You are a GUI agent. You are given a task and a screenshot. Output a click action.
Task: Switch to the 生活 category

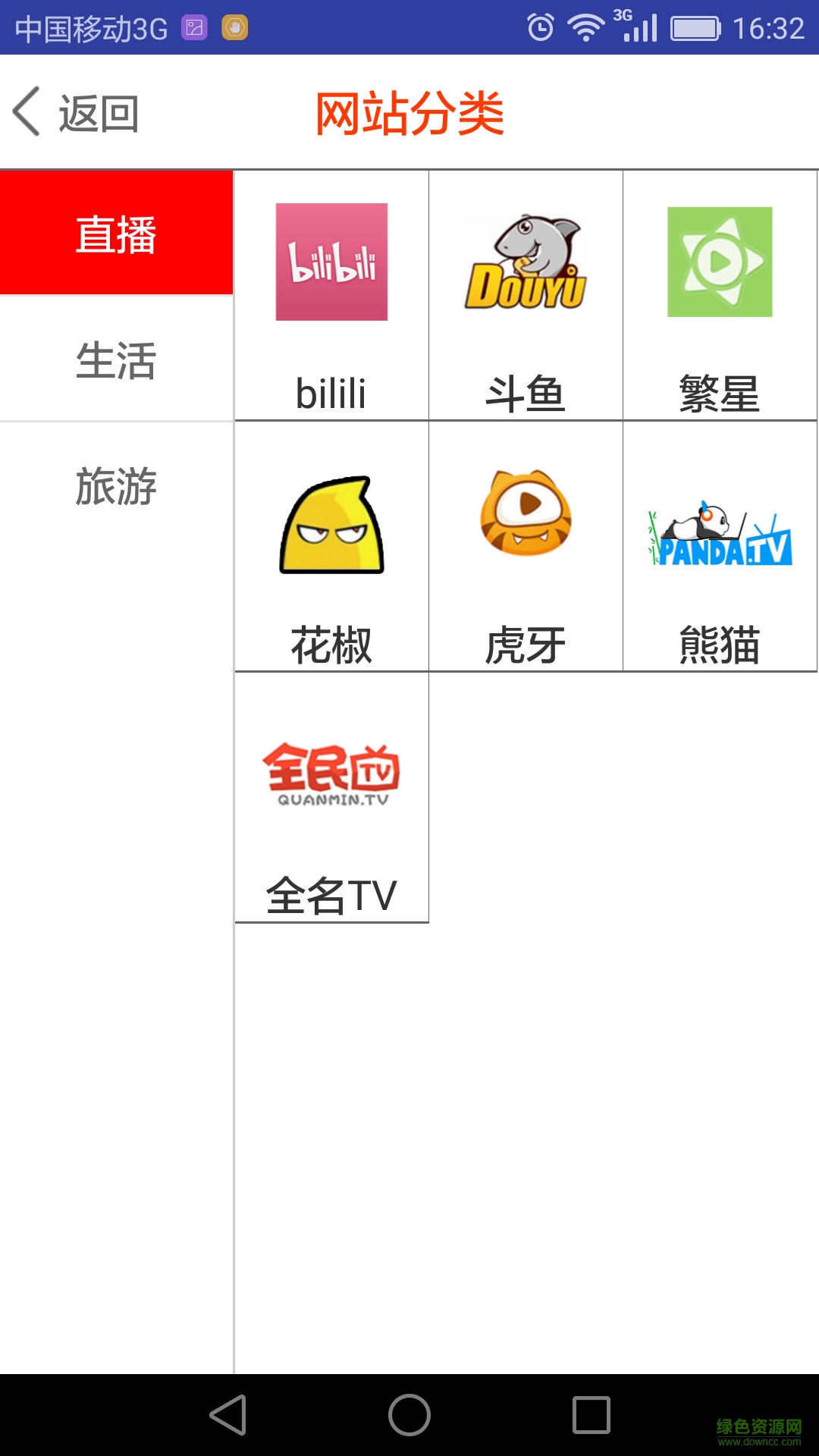116,359
